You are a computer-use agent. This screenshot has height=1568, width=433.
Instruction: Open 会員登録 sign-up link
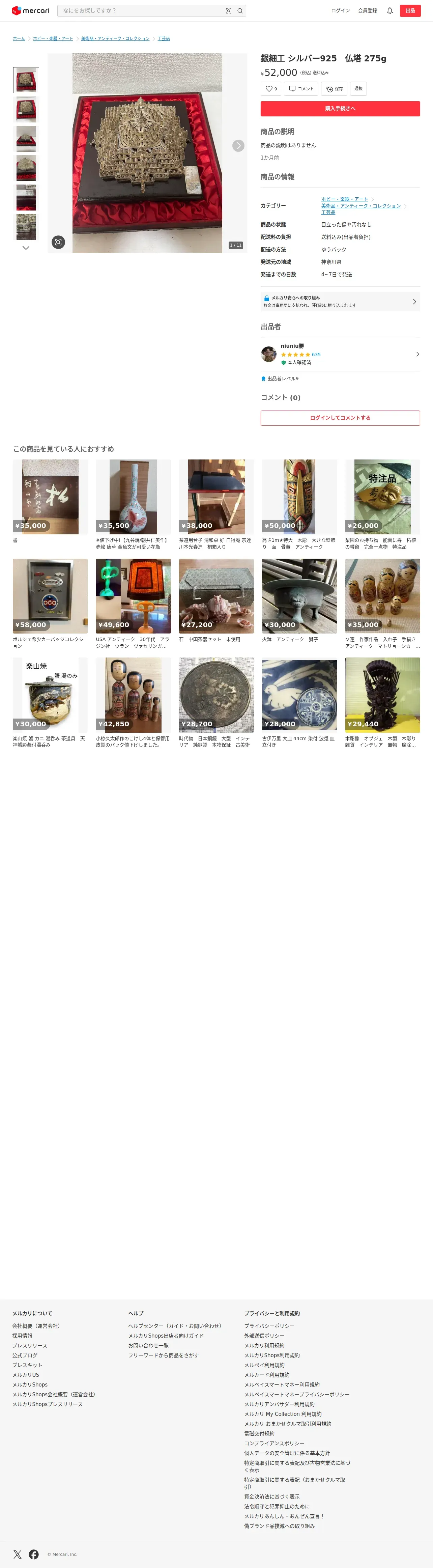367,10
